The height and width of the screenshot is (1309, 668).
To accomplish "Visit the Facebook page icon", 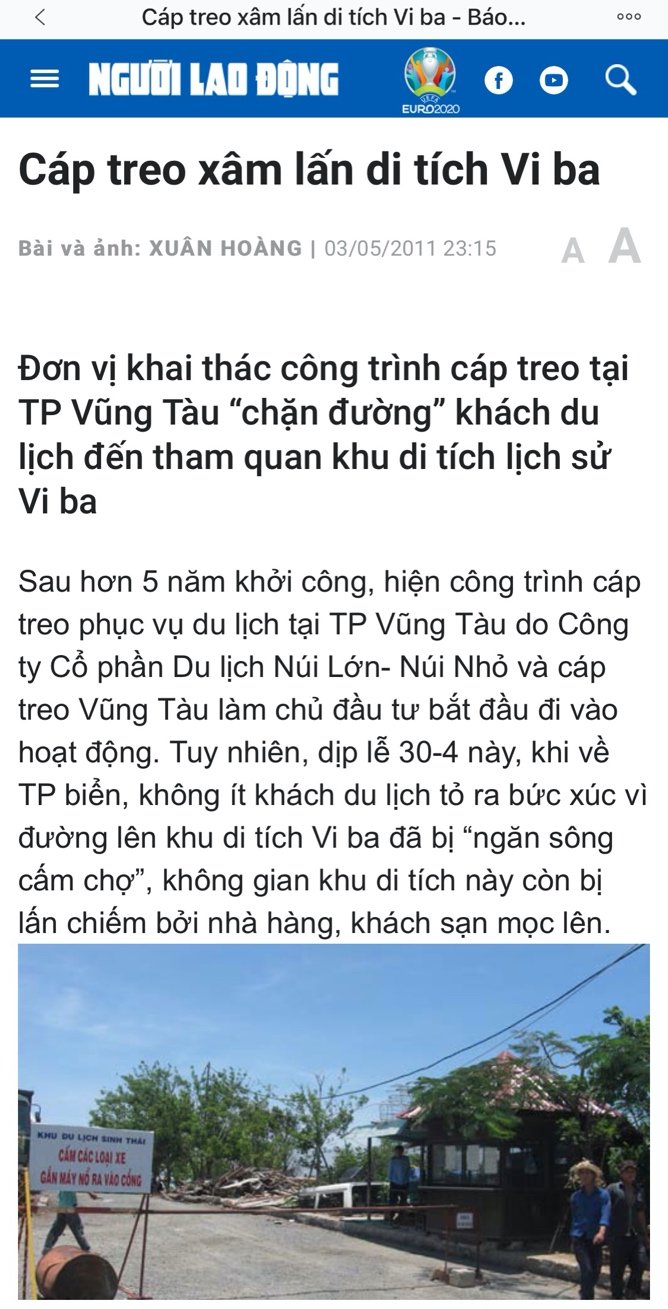I will point(499,80).
